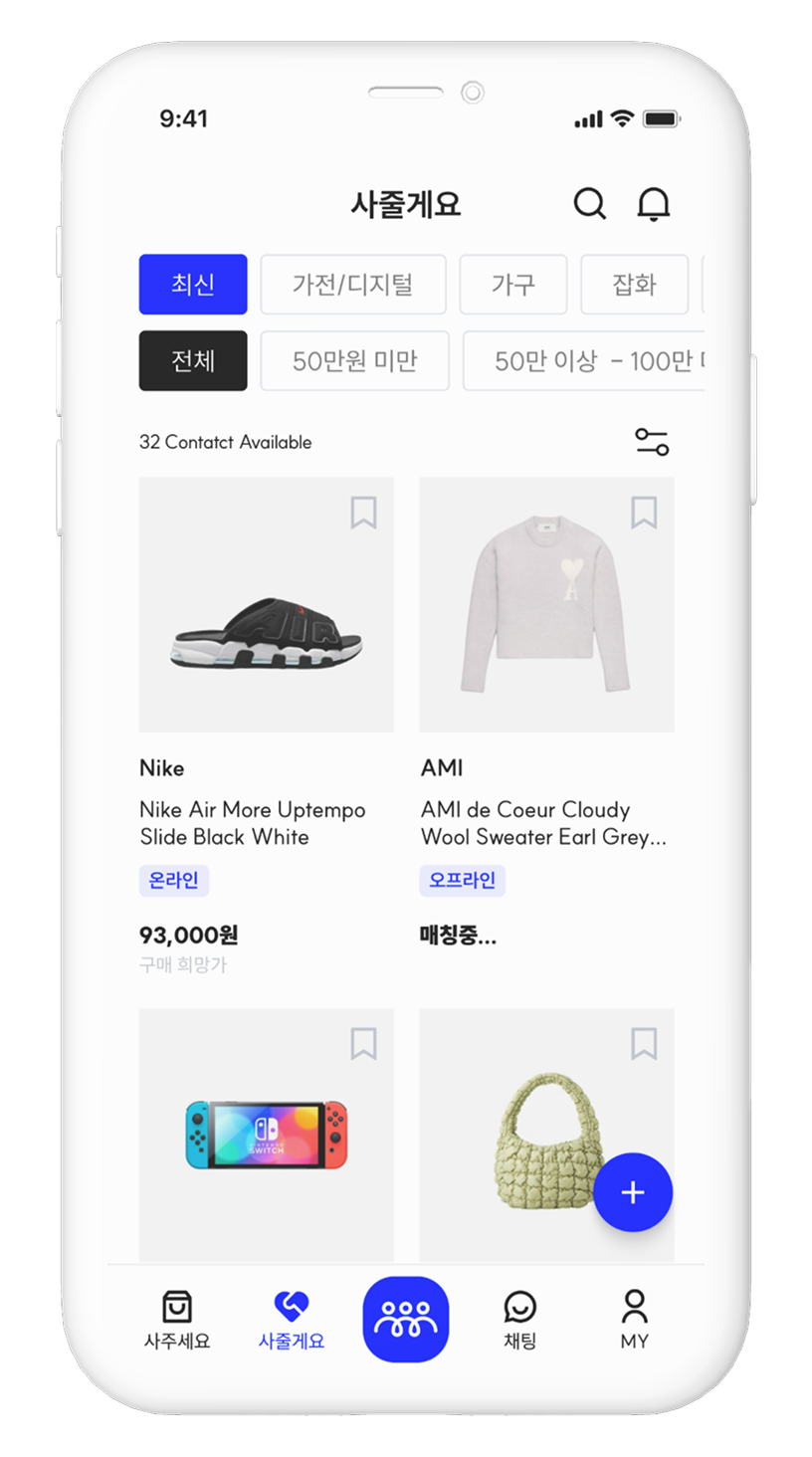Open the Nike Air More Uptempo Slide listing
812x1457 pixels.
(x=267, y=605)
